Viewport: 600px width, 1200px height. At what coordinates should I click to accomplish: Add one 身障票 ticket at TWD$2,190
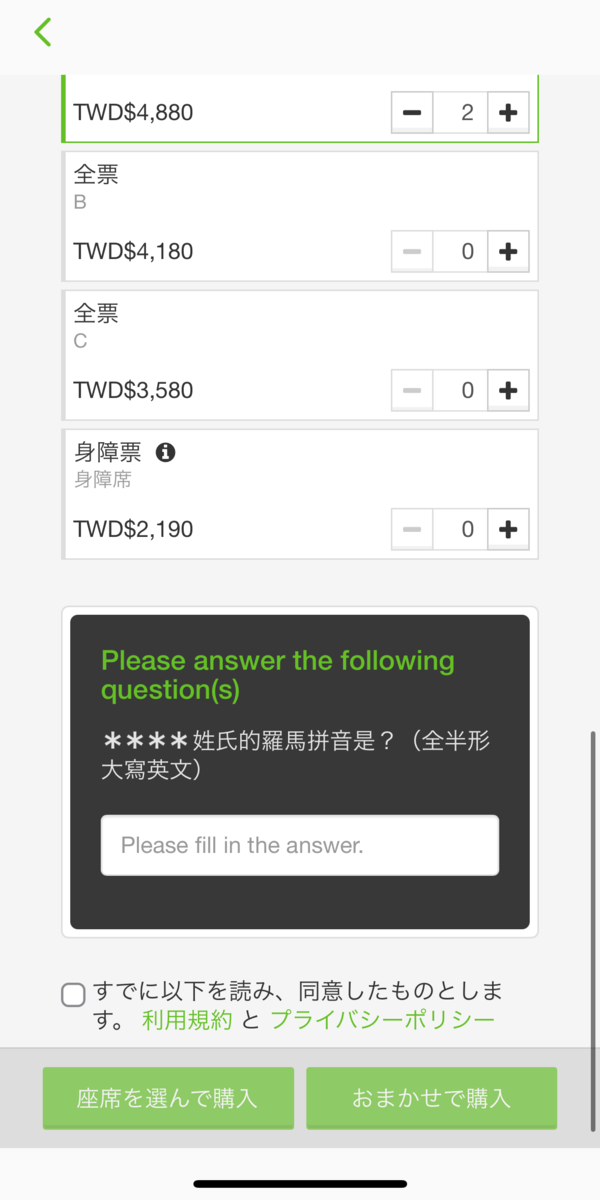point(508,529)
